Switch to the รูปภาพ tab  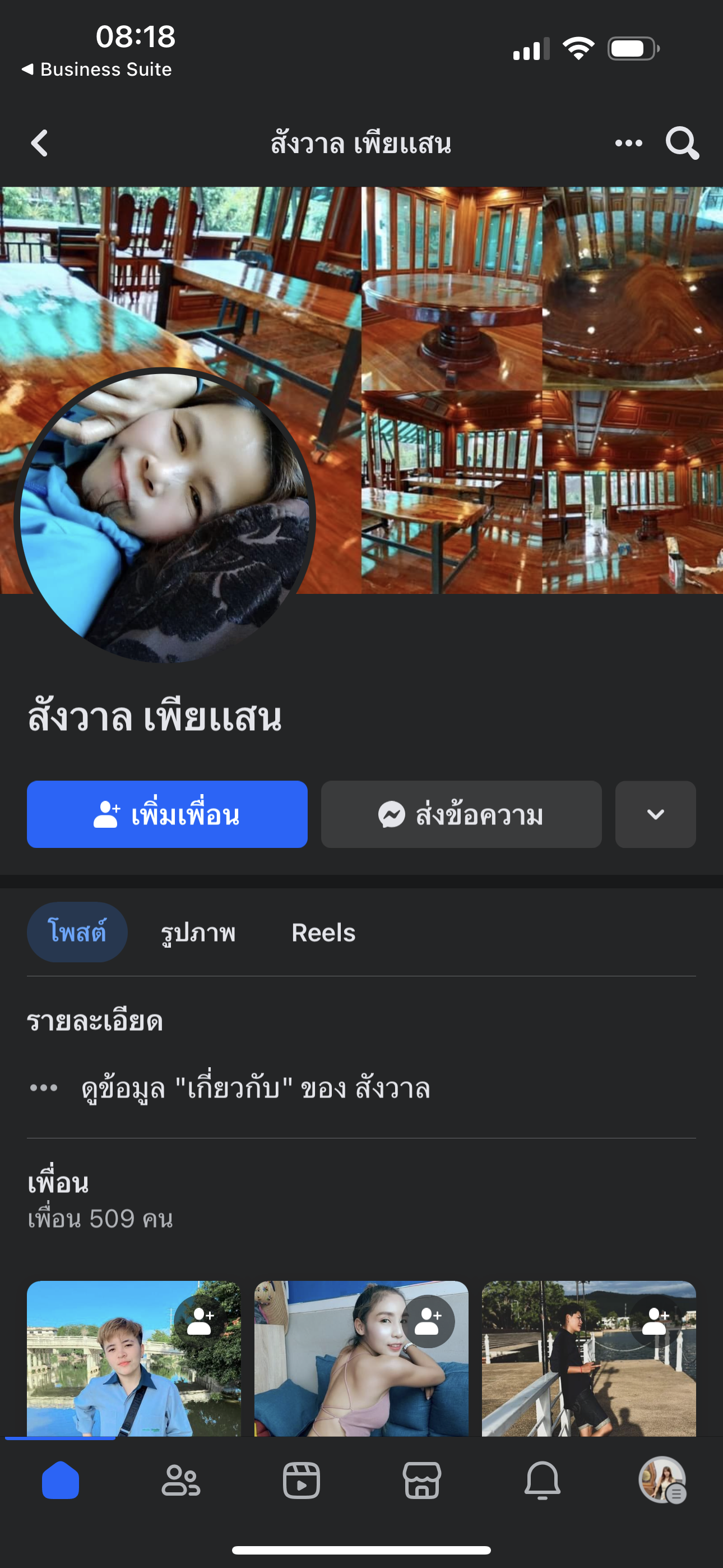coord(198,933)
